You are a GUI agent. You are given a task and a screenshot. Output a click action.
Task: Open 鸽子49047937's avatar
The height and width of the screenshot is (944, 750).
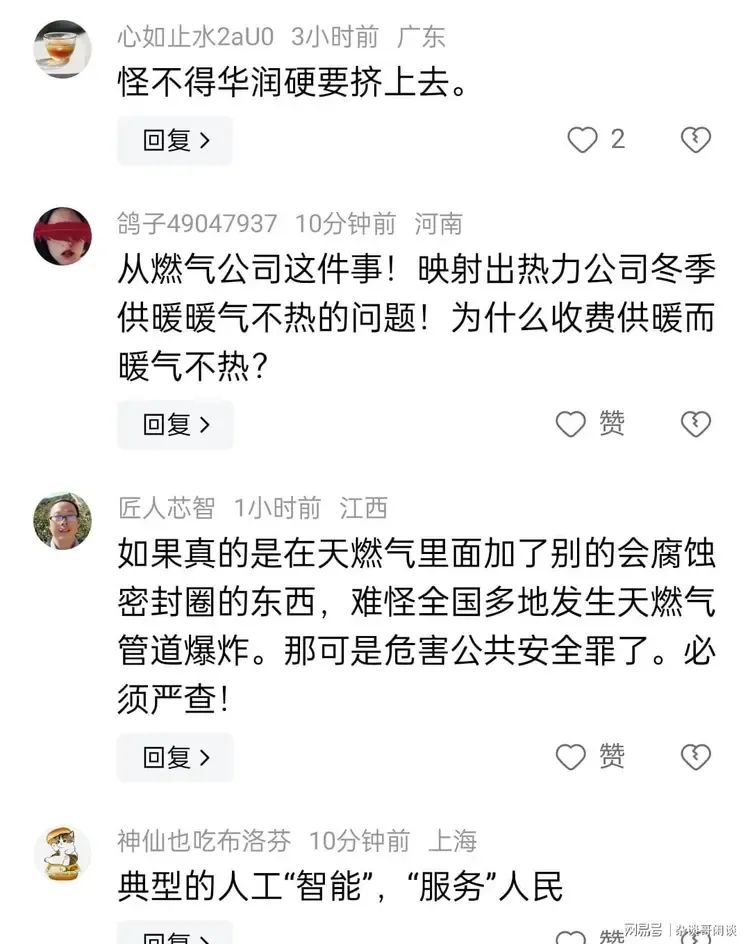[x=62, y=236]
